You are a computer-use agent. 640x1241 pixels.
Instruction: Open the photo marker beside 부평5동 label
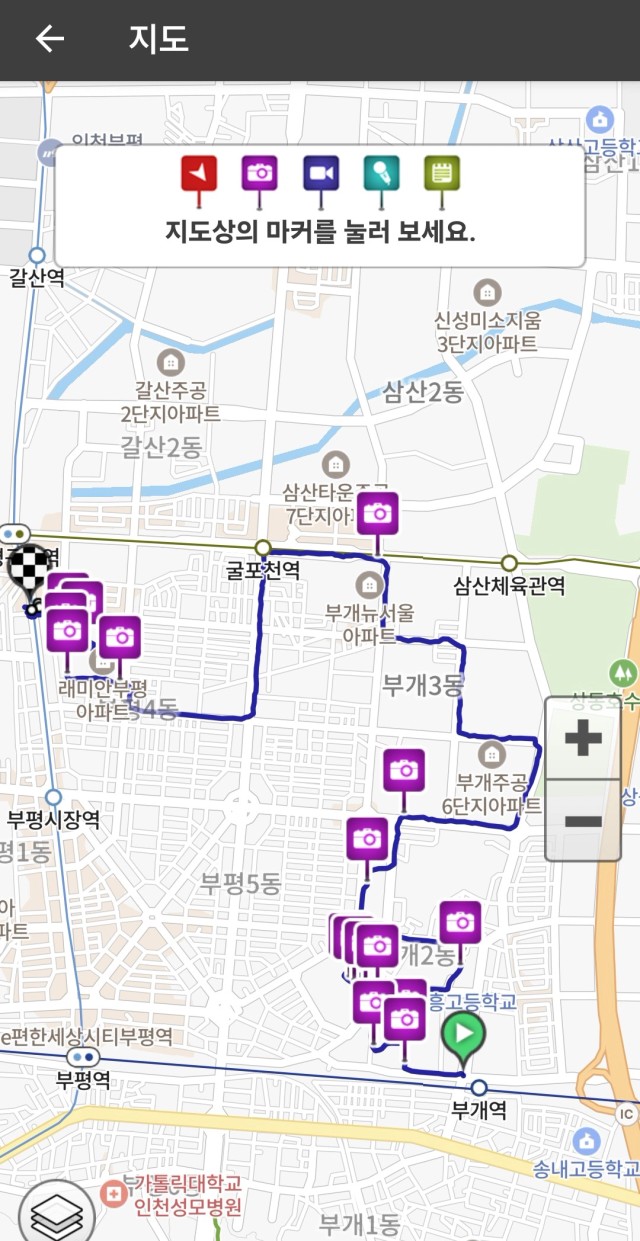[x=368, y=838]
